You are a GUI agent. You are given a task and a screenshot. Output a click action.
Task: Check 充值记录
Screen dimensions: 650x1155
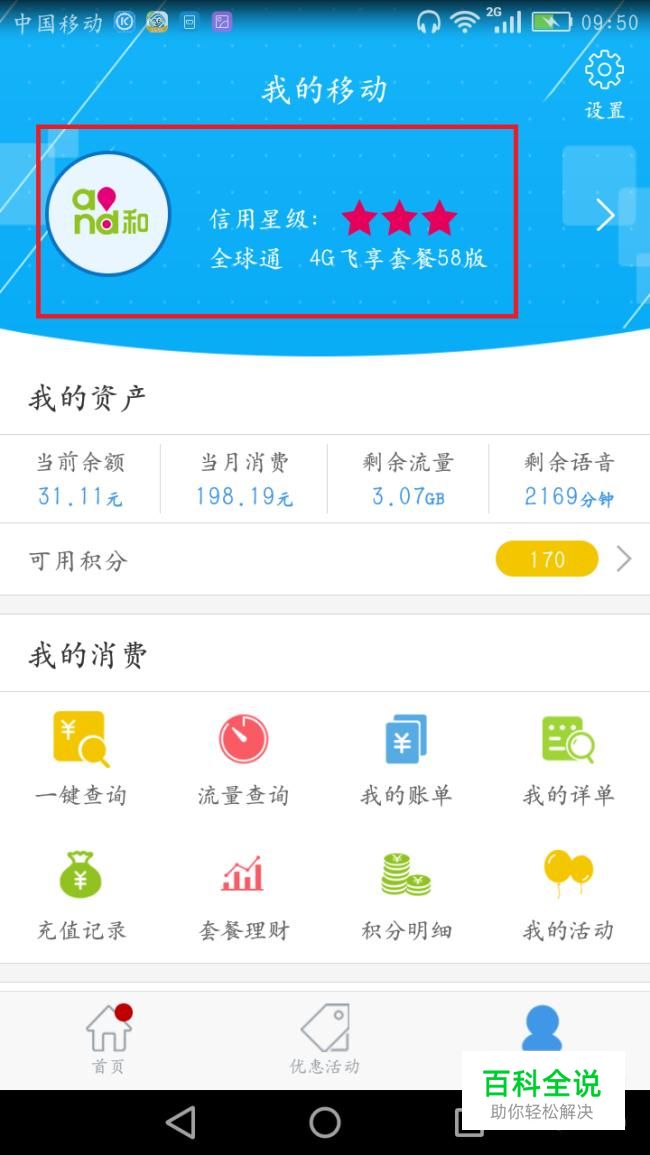point(81,893)
